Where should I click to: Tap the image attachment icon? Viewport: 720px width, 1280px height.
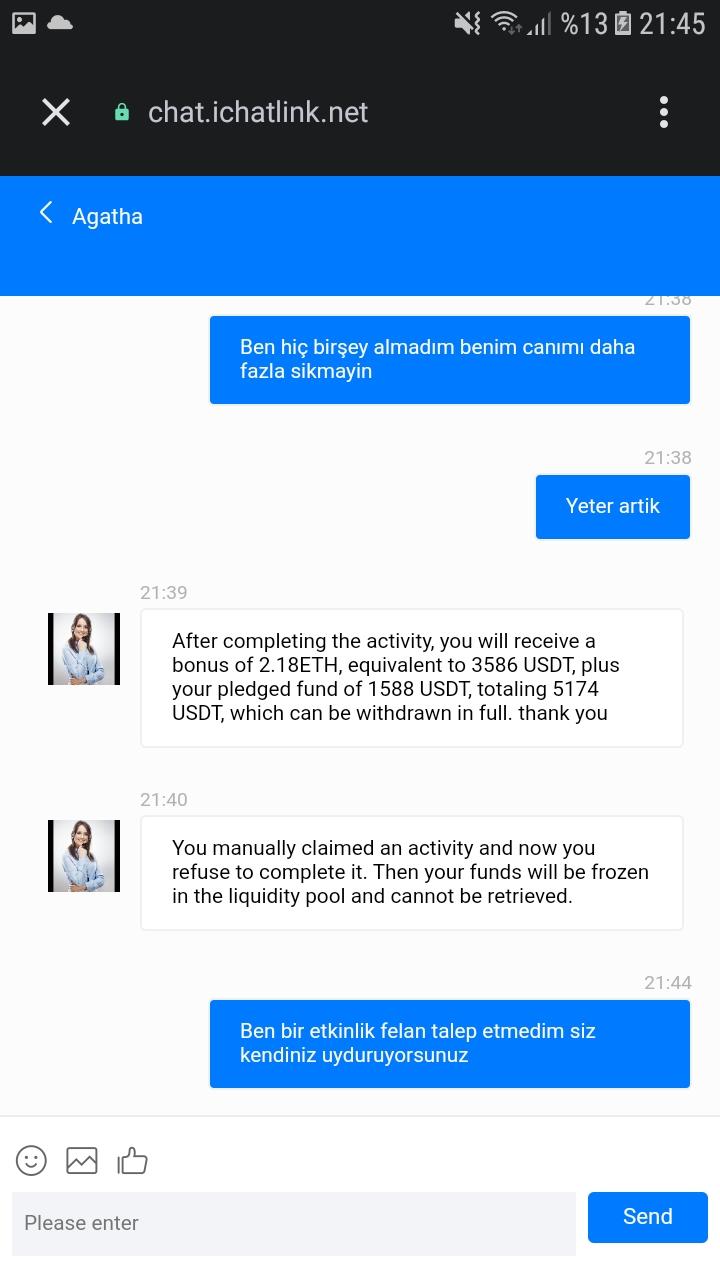81,1160
